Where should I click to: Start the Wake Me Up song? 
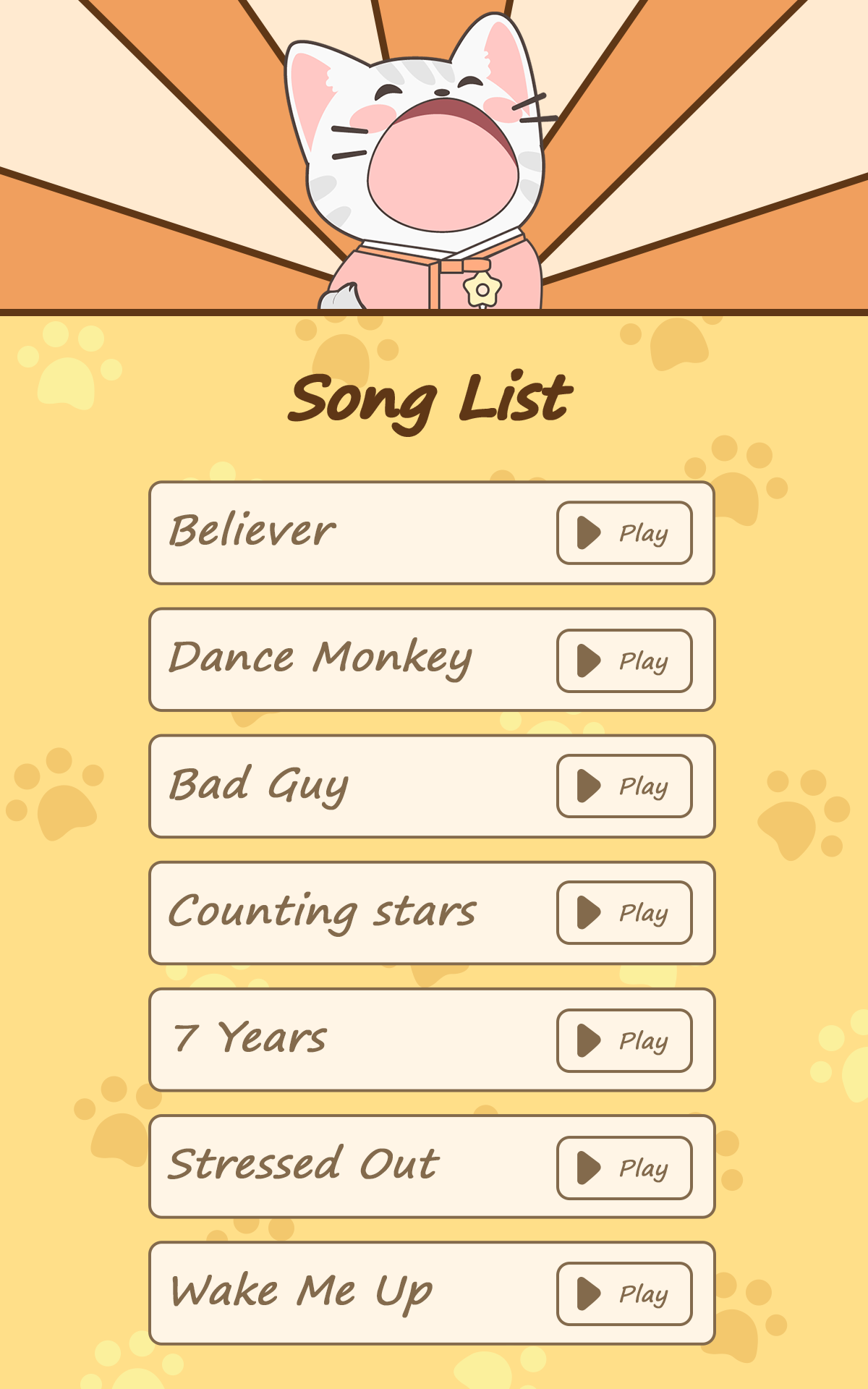[x=624, y=1294]
